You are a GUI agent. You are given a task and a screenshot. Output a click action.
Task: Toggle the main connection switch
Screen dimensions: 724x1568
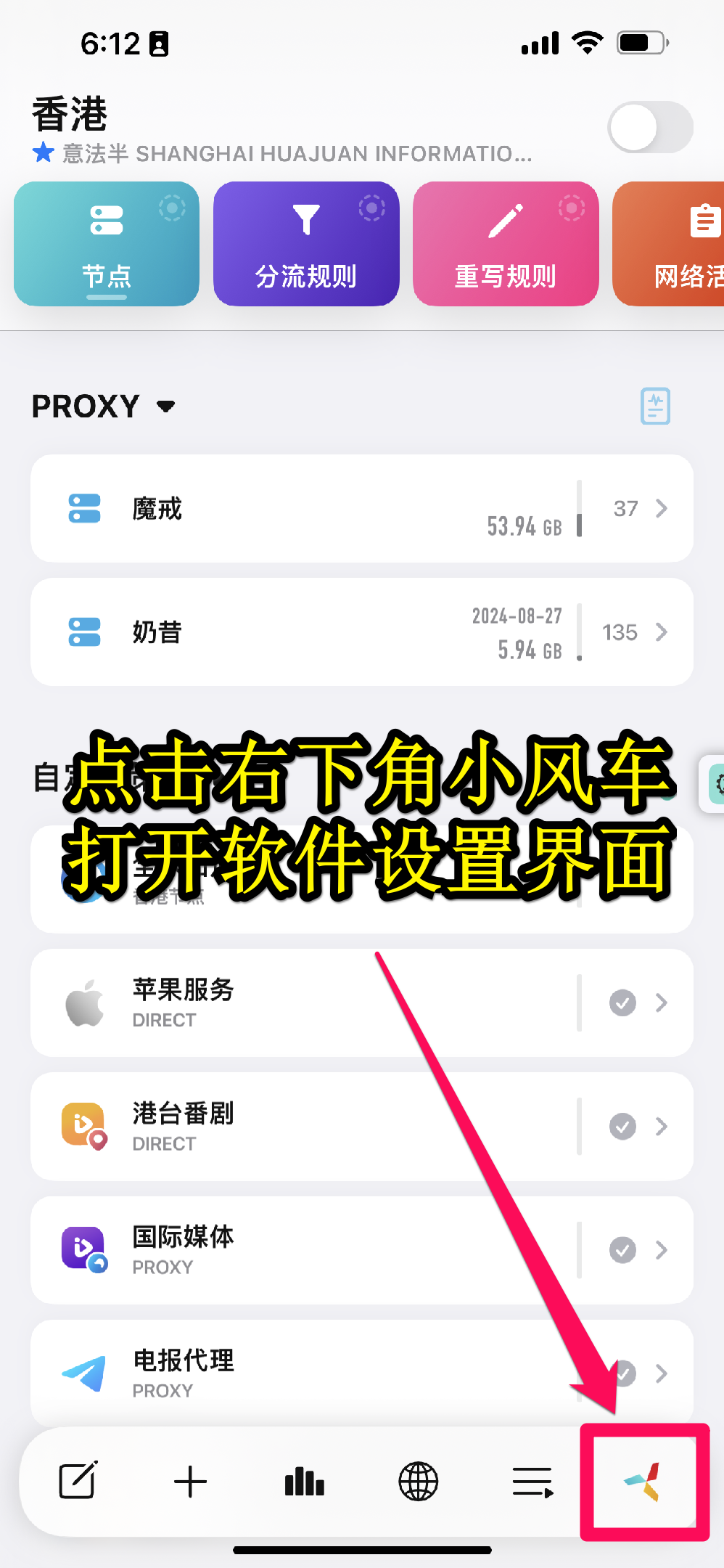[x=650, y=127]
